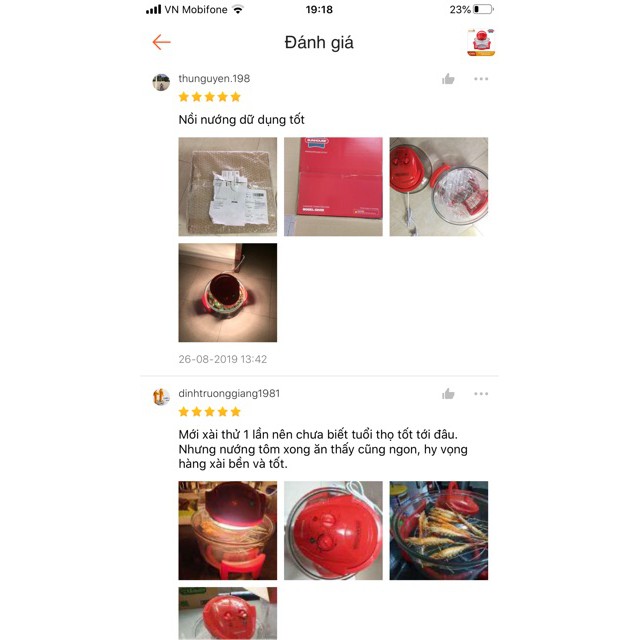Like thunguyen.198's review
Screen dimensions: 640x640
coord(448,79)
